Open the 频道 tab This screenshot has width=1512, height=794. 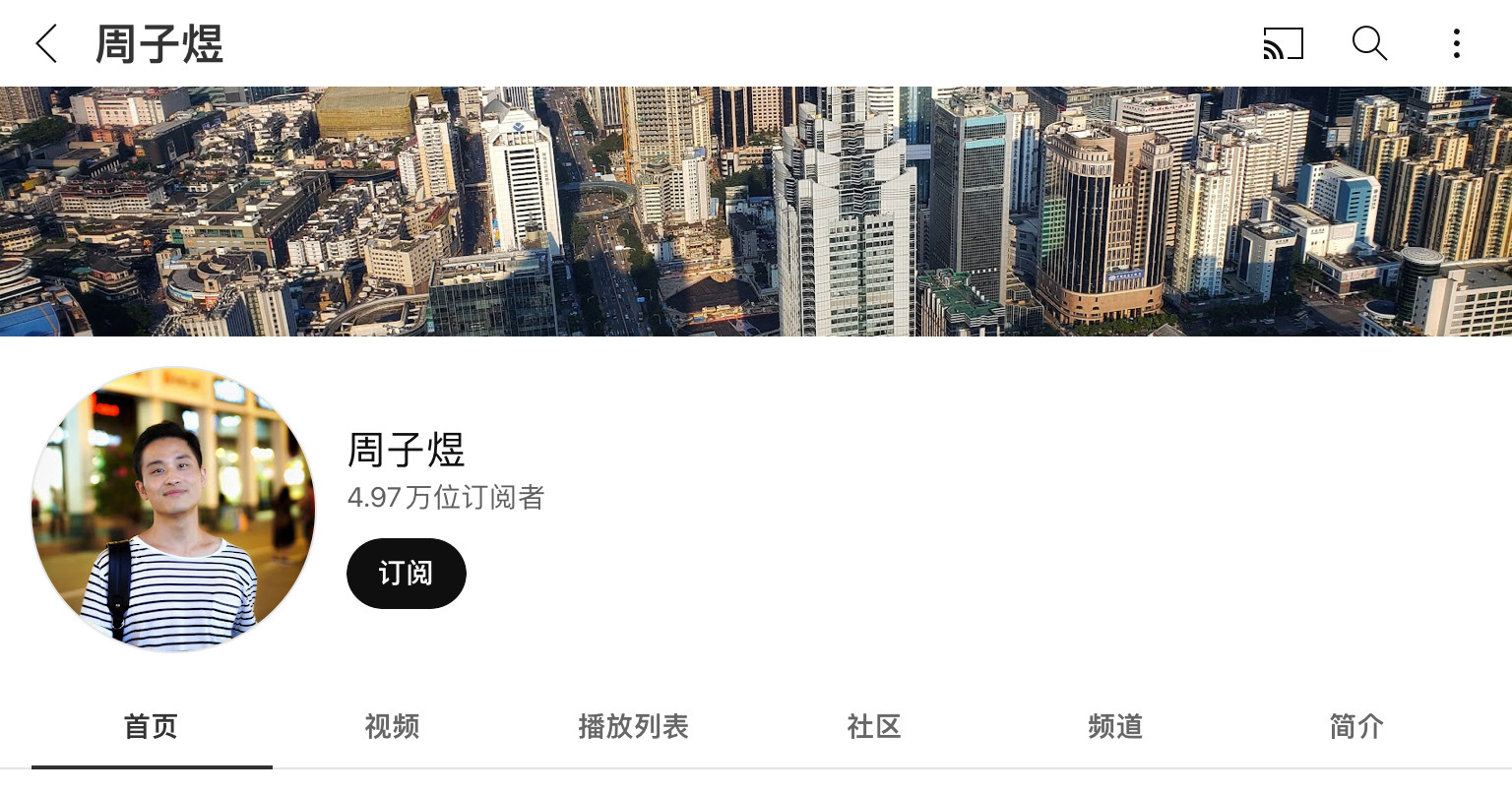tap(1115, 727)
